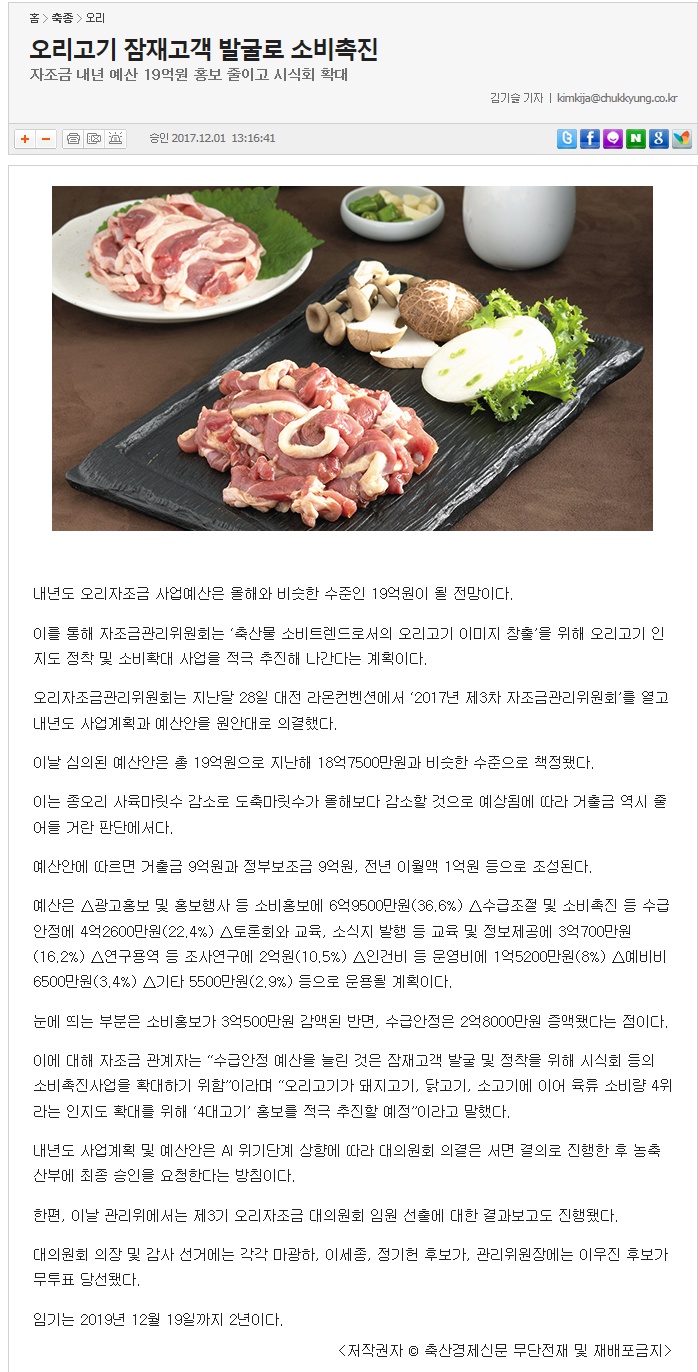Send this article by email
Image resolution: width=698 pixels, height=1372 pixels.
tap(94, 139)
